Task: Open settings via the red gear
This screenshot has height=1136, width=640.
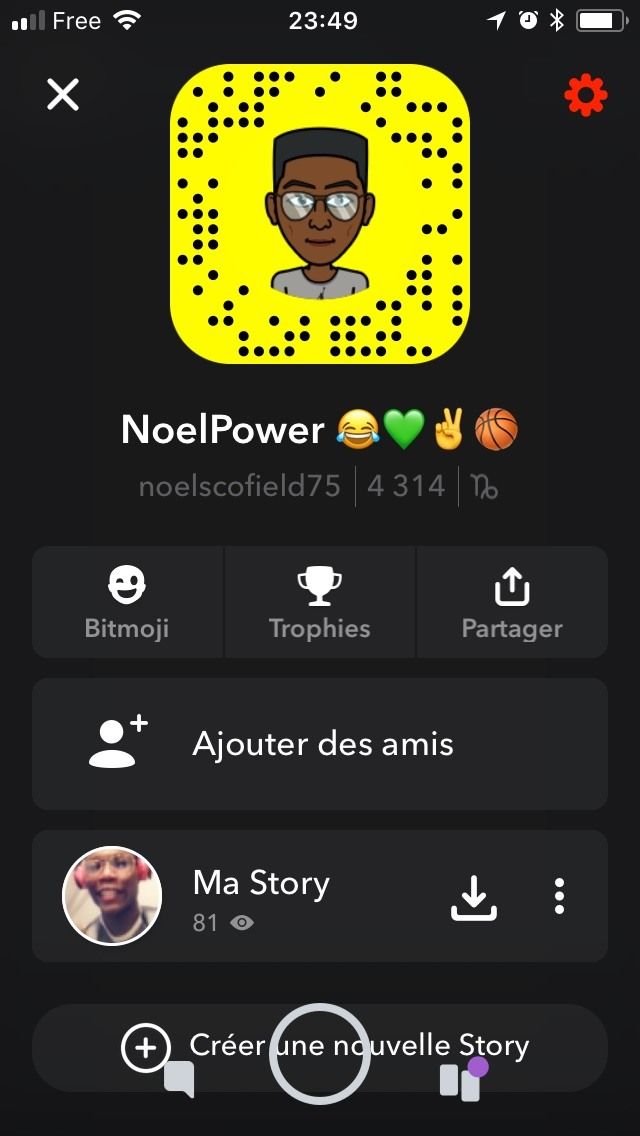Action: [x=585, y=95]
